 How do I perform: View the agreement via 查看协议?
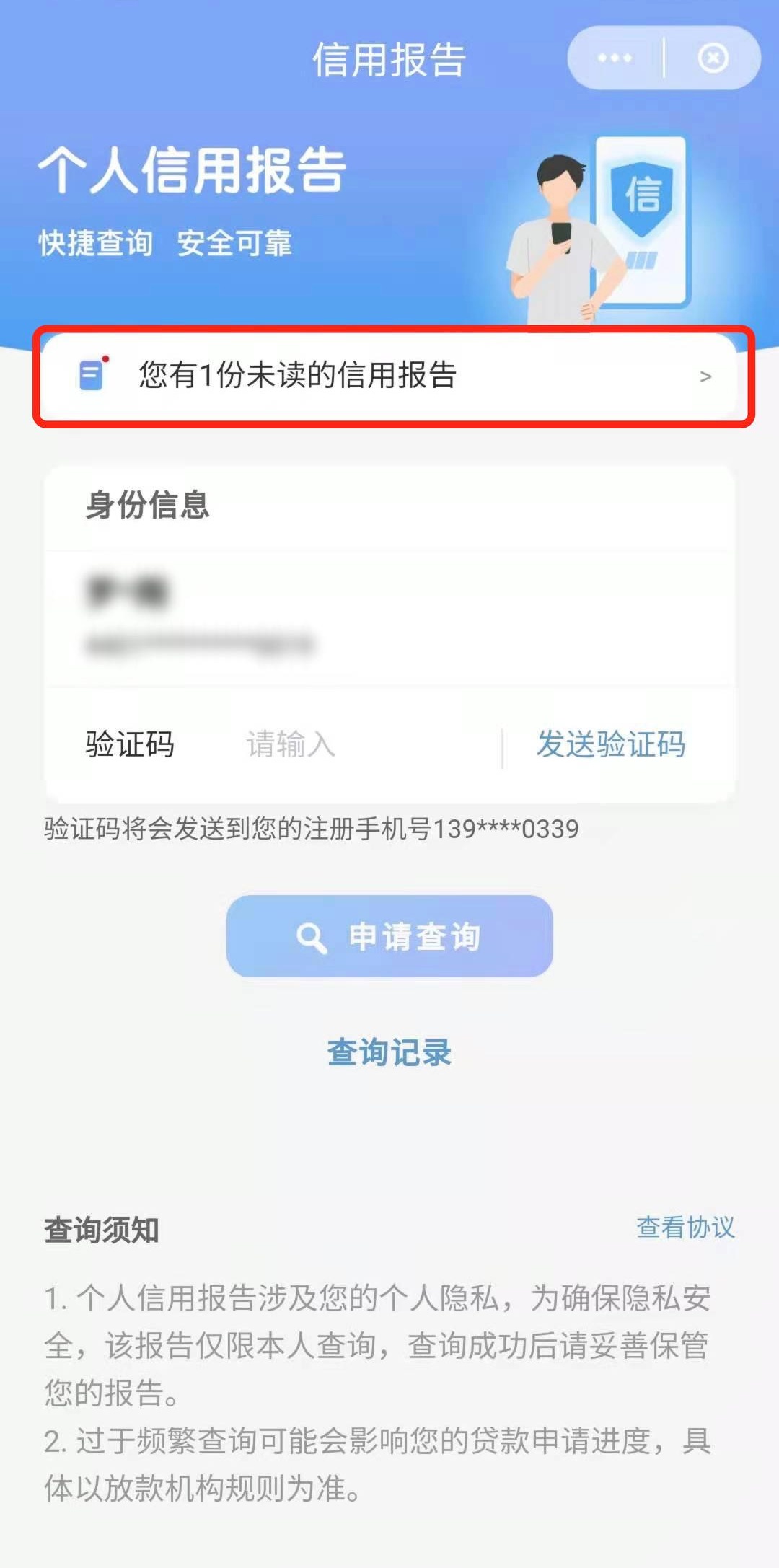click(685, 1227)
